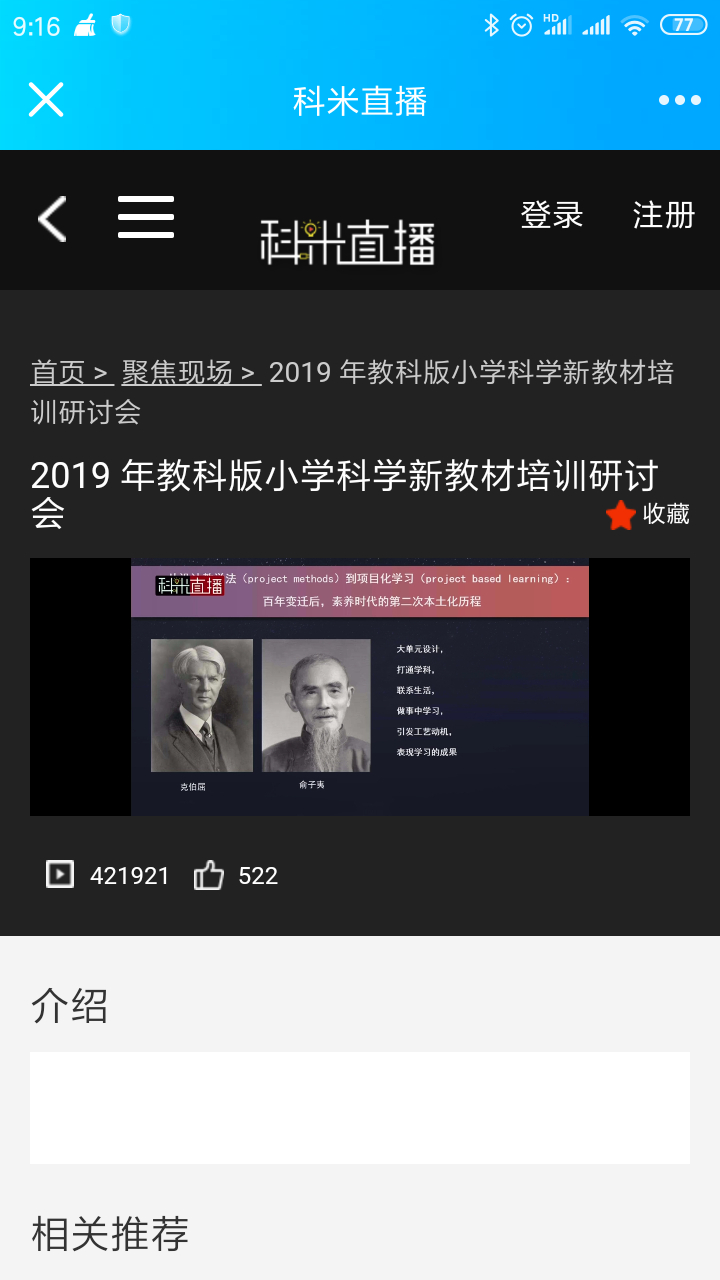Tap 登录 to log in

click(x=551, y=215)
